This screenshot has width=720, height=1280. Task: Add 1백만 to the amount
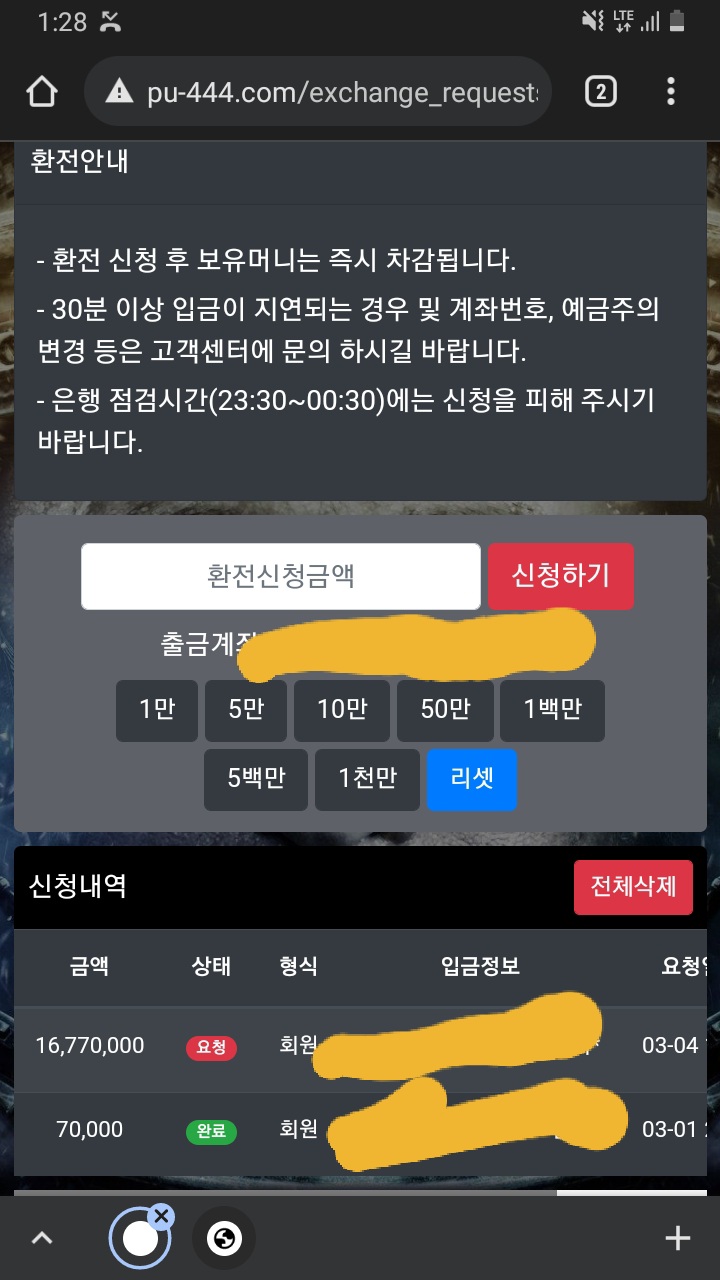click(552, 710)
